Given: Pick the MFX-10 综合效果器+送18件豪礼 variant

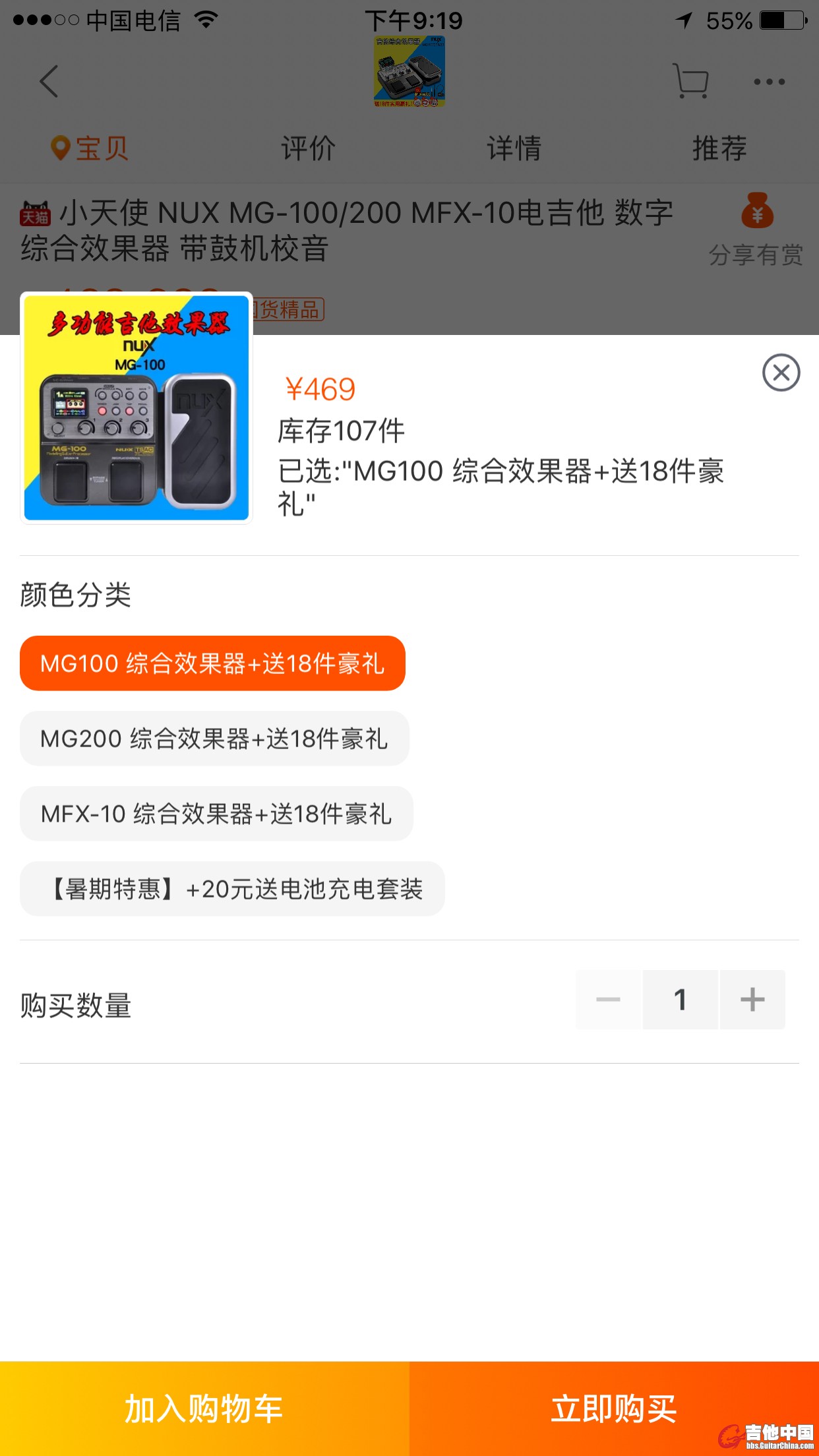Looking at the screenshot, I should click(x=216, y=814).
